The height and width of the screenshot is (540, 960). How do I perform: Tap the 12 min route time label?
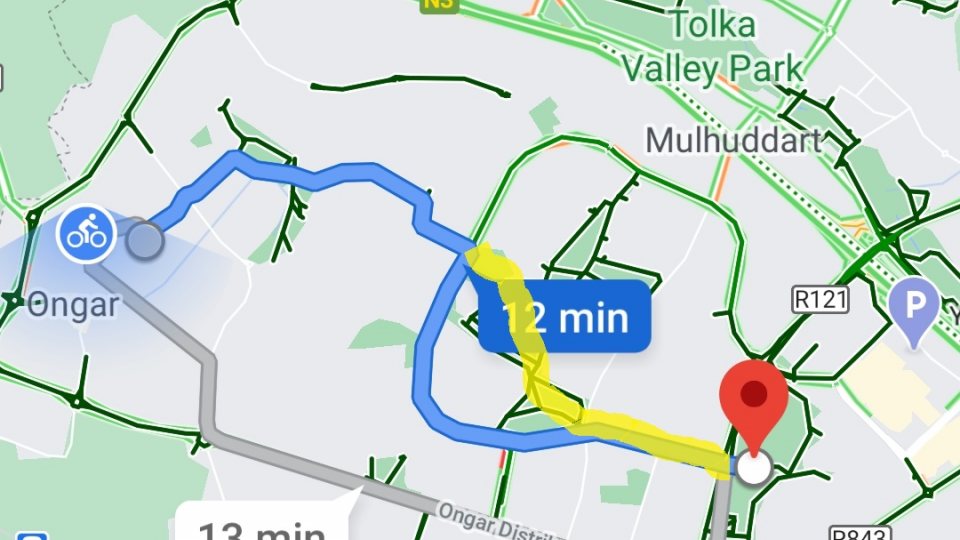point(565,320)
